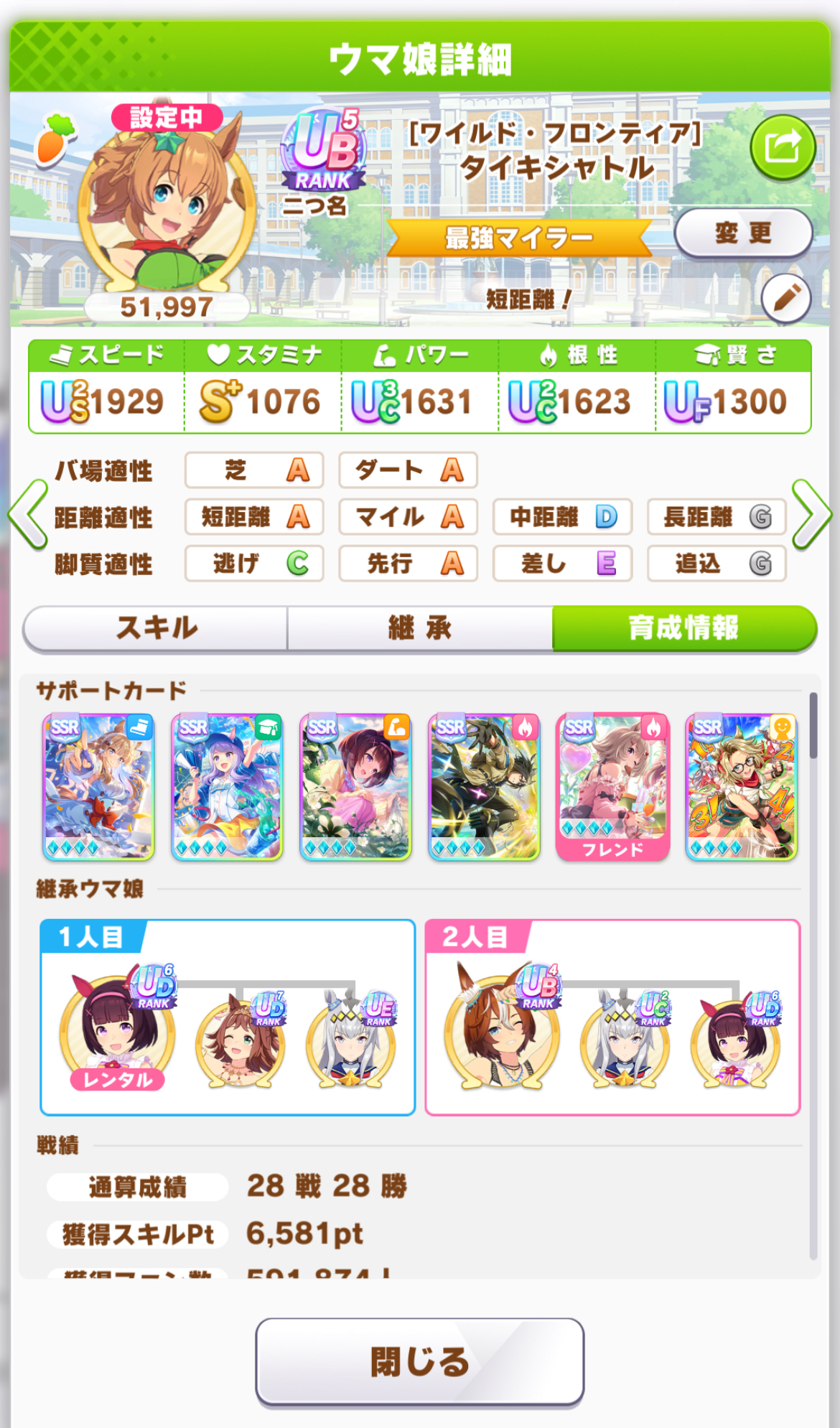Edit the 短距離! memo with pencil icon
Screen dimensions: 840x1428
[785, 297]
